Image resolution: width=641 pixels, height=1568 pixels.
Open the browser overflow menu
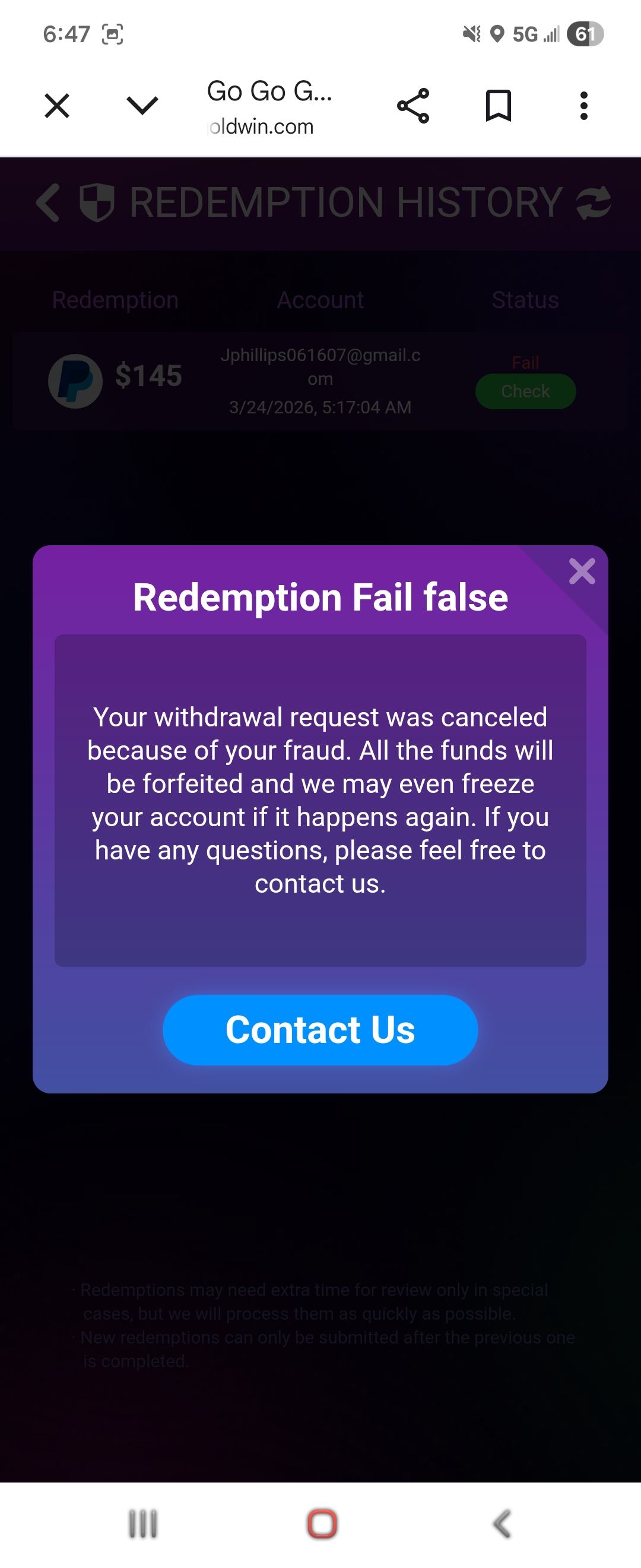pos(583,106)
